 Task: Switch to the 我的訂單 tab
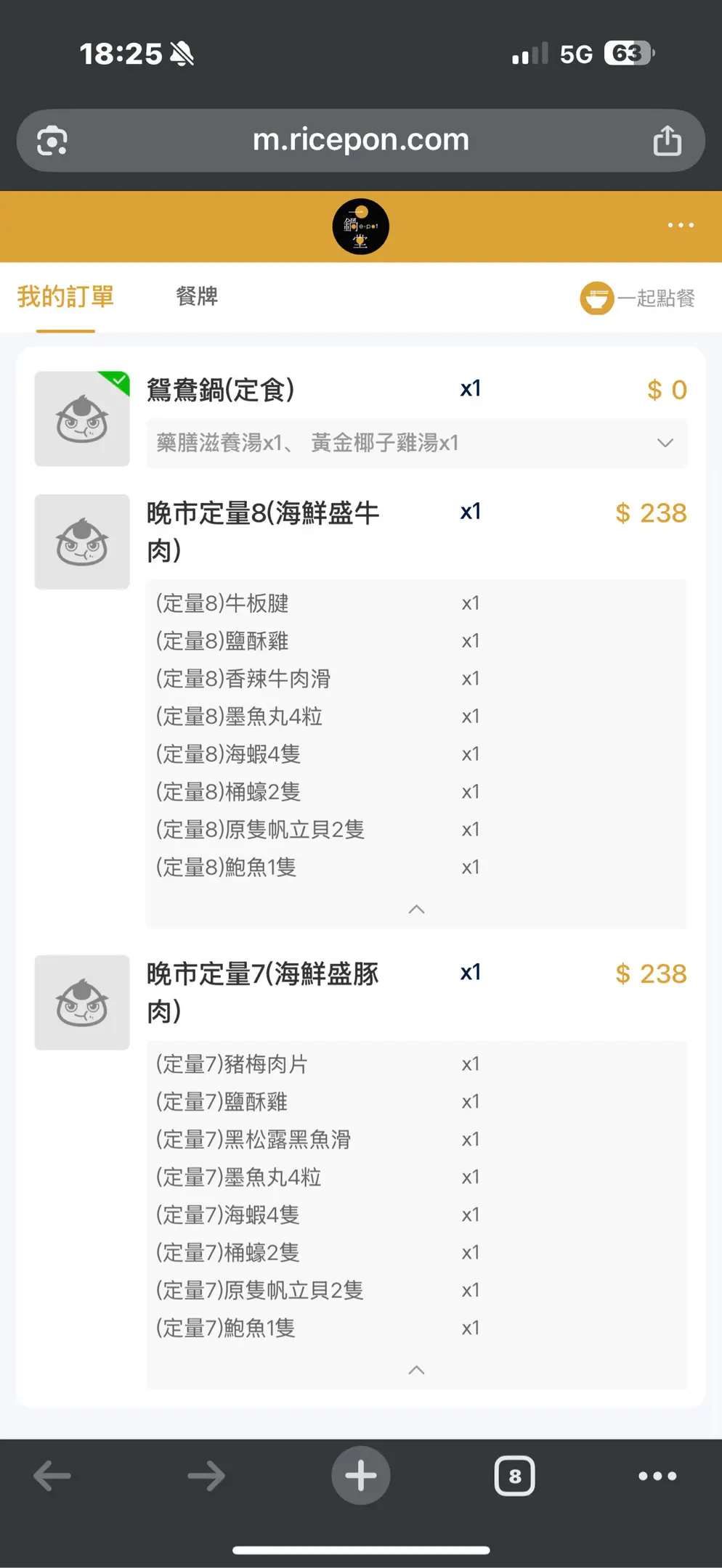(x=65, y=297)
